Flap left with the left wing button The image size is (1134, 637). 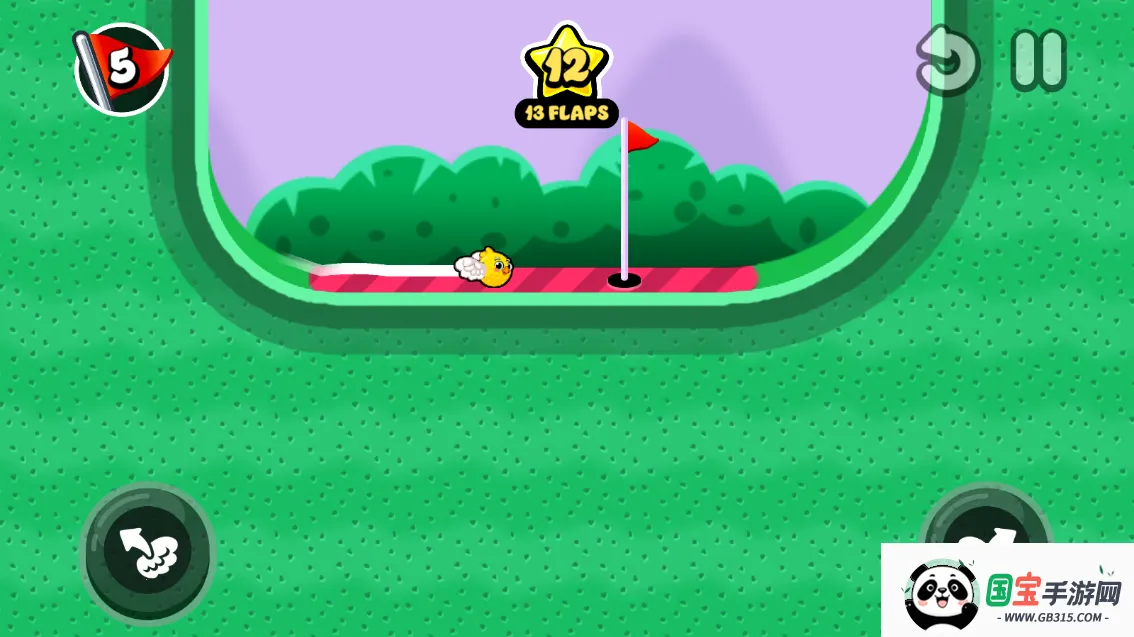click(147, 552)
